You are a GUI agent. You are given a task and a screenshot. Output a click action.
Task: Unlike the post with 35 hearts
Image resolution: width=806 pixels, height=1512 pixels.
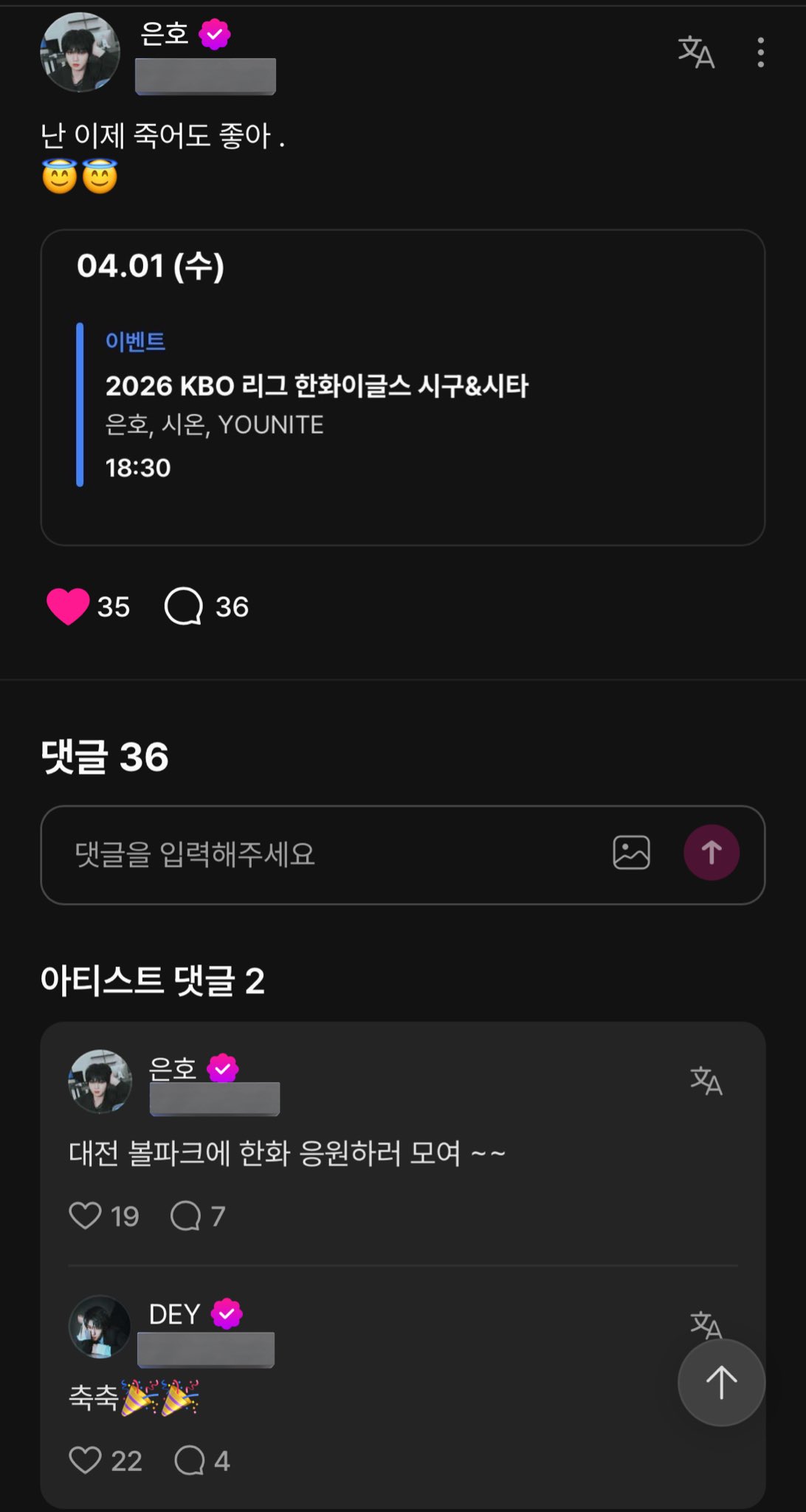coord(68,606)
